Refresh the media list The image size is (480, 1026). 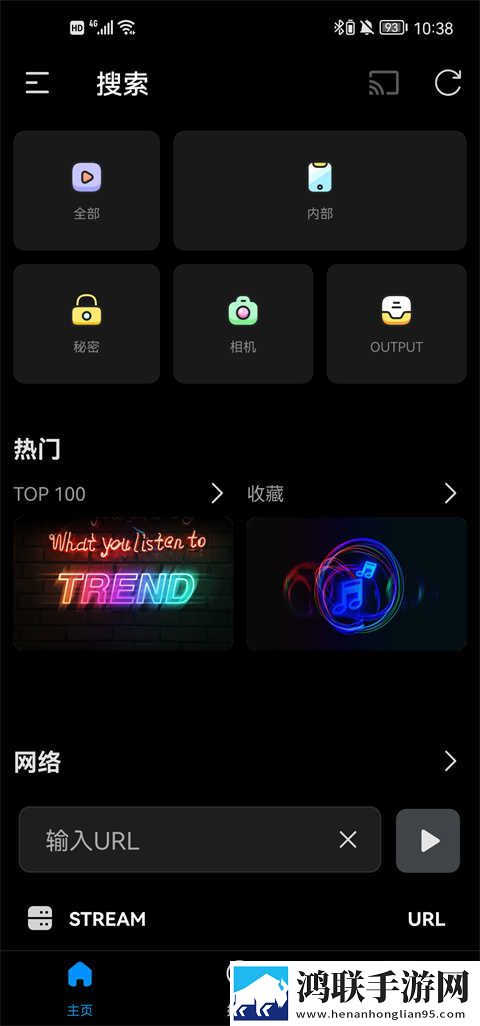point(448,83)
